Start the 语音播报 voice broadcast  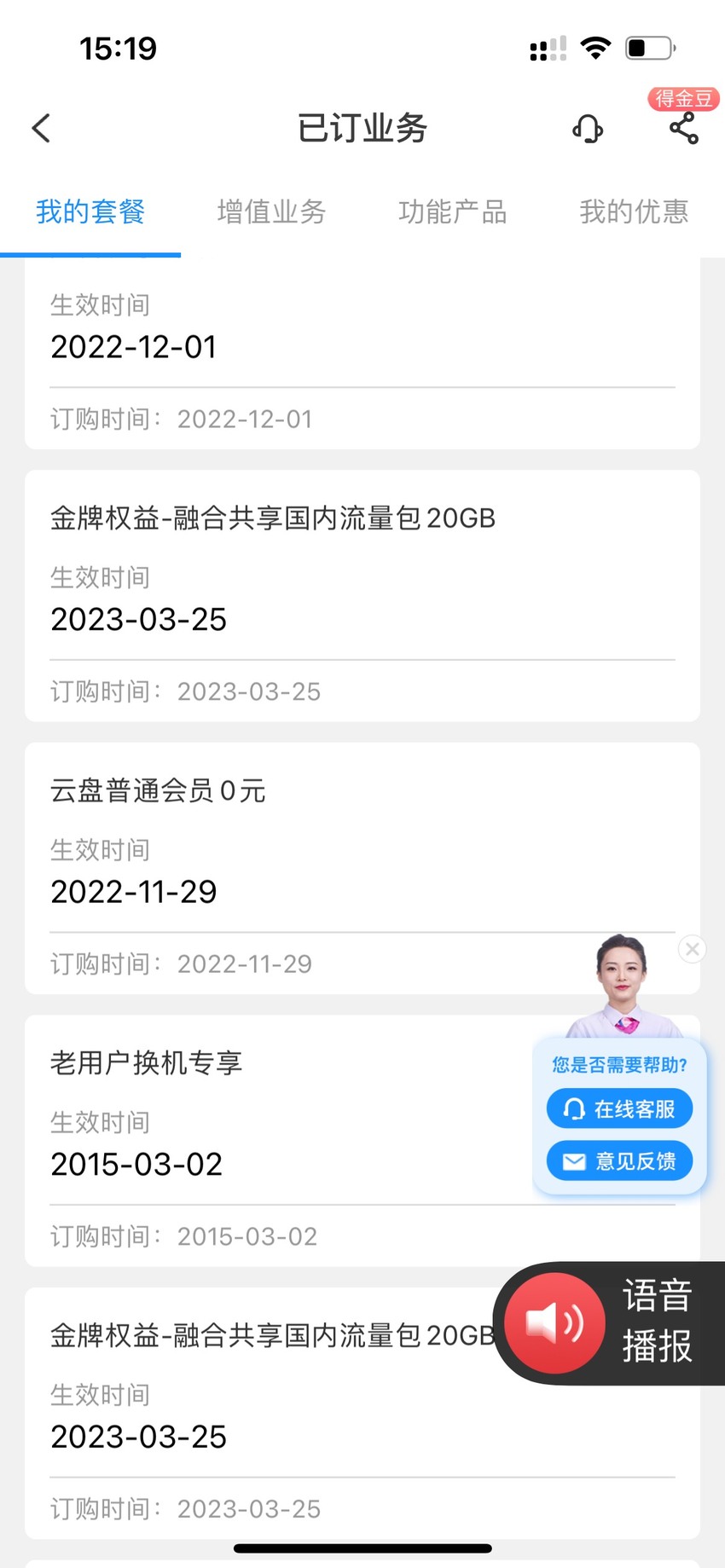pyautogui.click(x=610, y=1322)
